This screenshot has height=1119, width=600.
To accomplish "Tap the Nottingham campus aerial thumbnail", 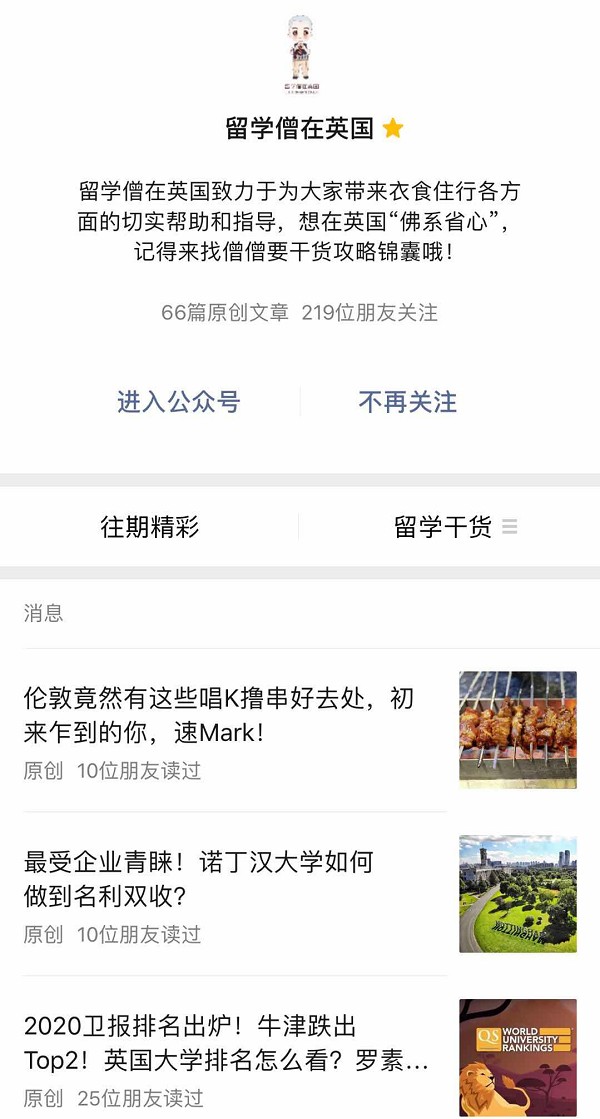I will pyautogui.click(x=517, y=893).
